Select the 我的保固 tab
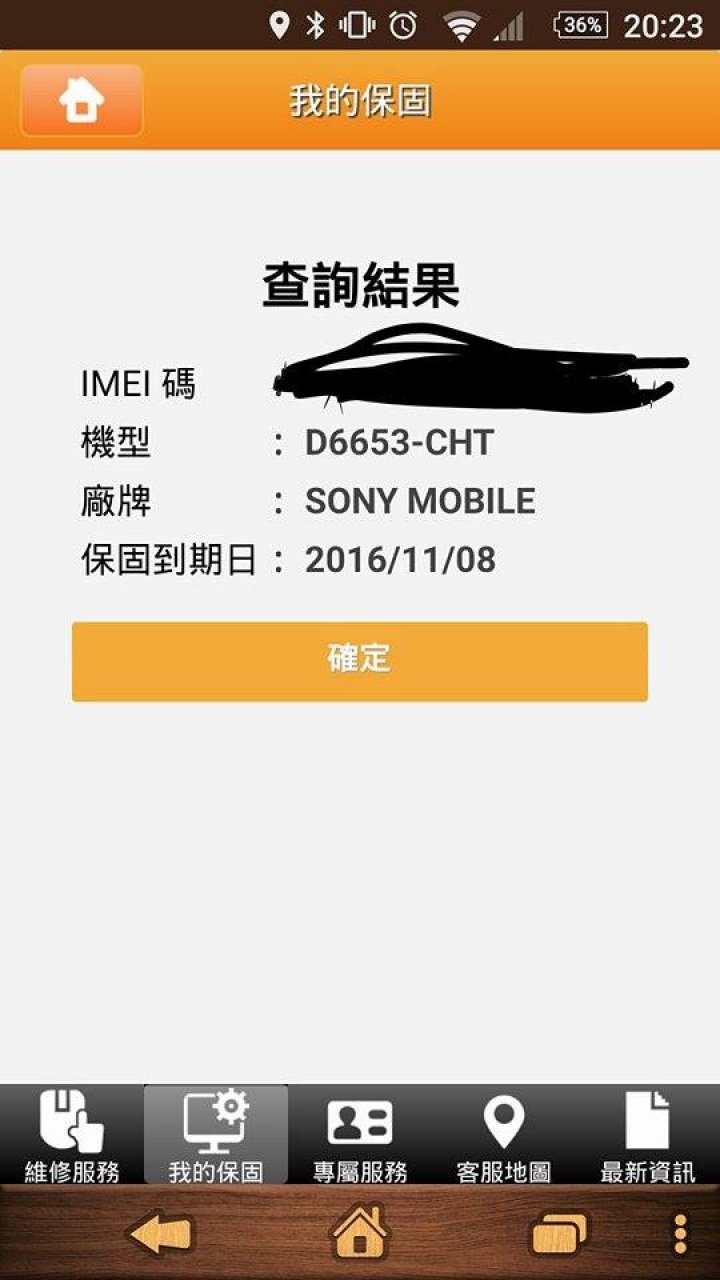 pyautogui.click(x=216, y=1136)
